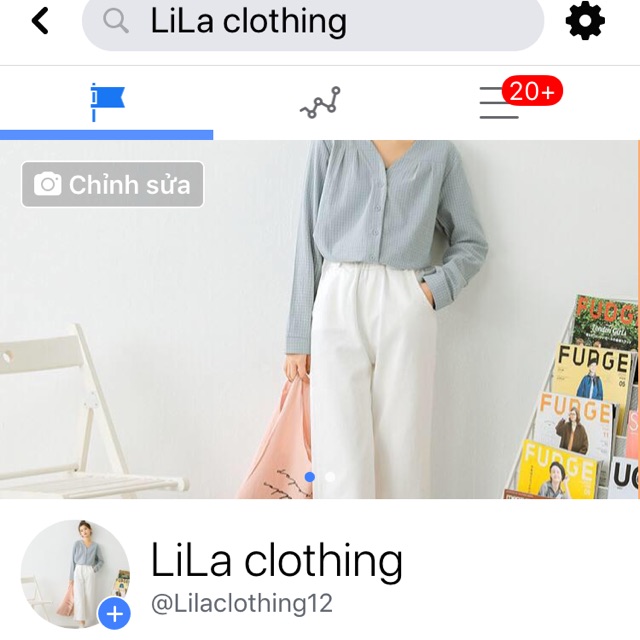Go back with the arrow icon

[x=40, y=20]
